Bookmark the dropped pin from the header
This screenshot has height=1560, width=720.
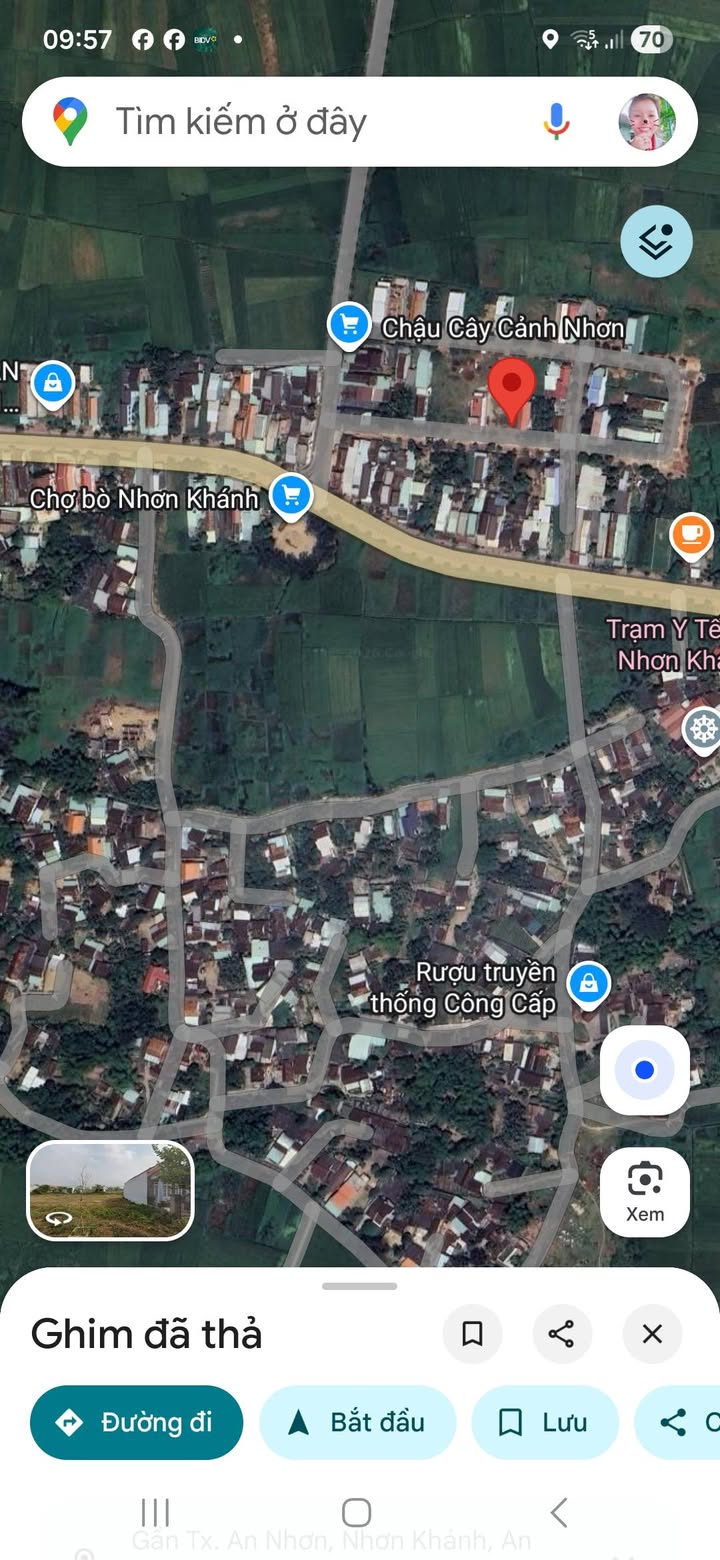472,1334
